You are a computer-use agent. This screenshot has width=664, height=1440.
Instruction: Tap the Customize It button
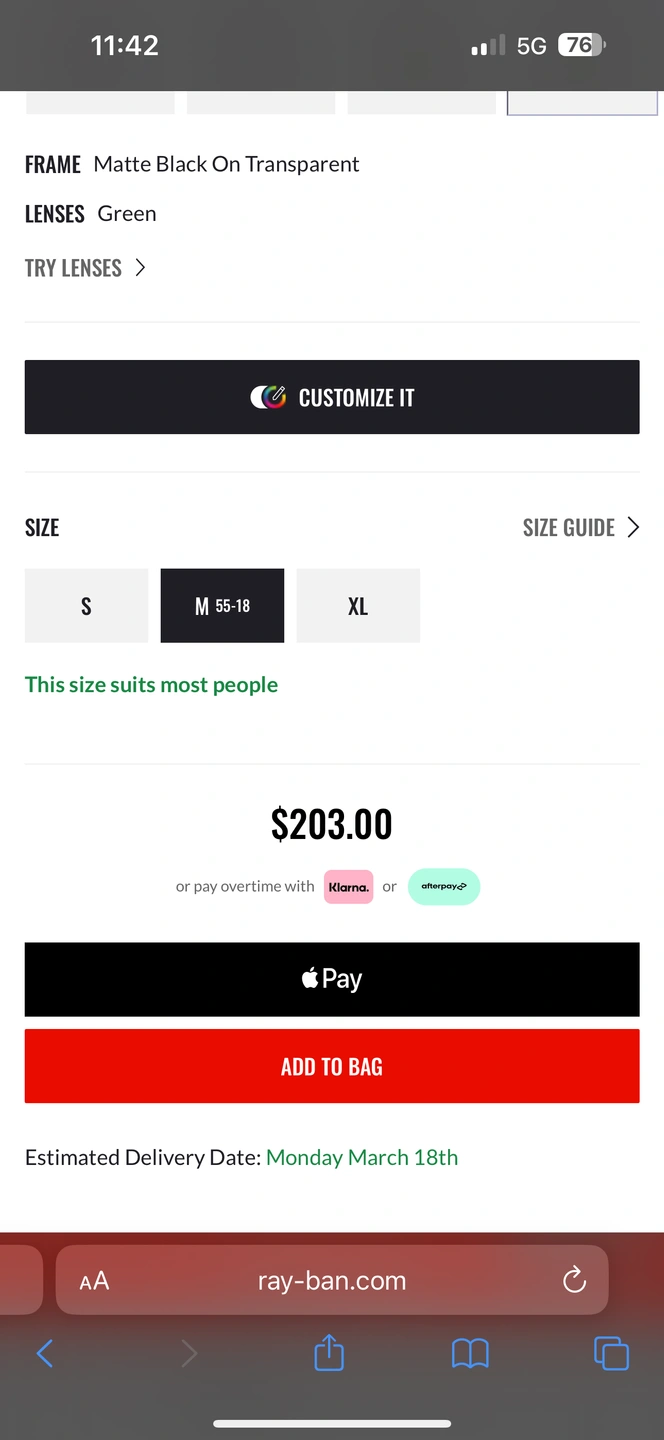332,397
